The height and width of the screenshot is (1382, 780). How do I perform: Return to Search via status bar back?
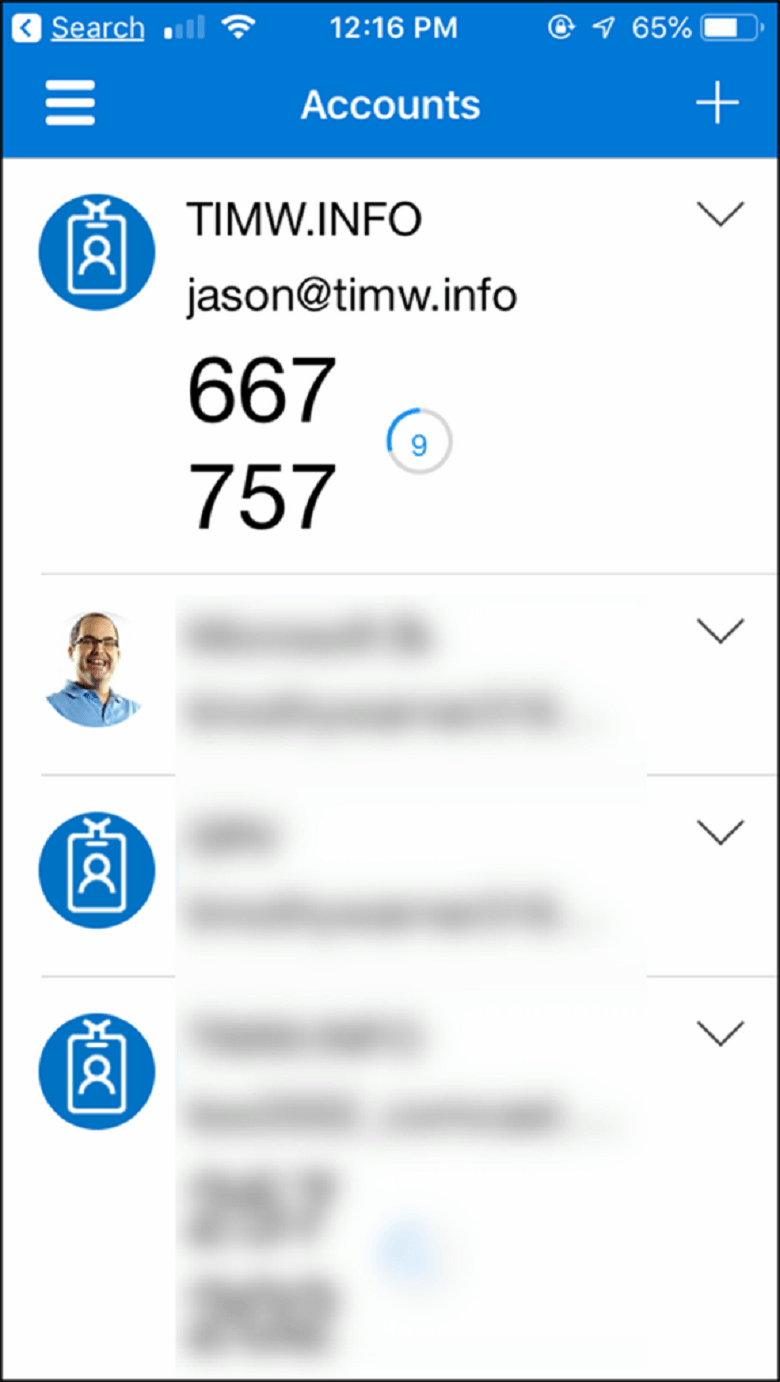pyautogui.click(x=80, y=28)
